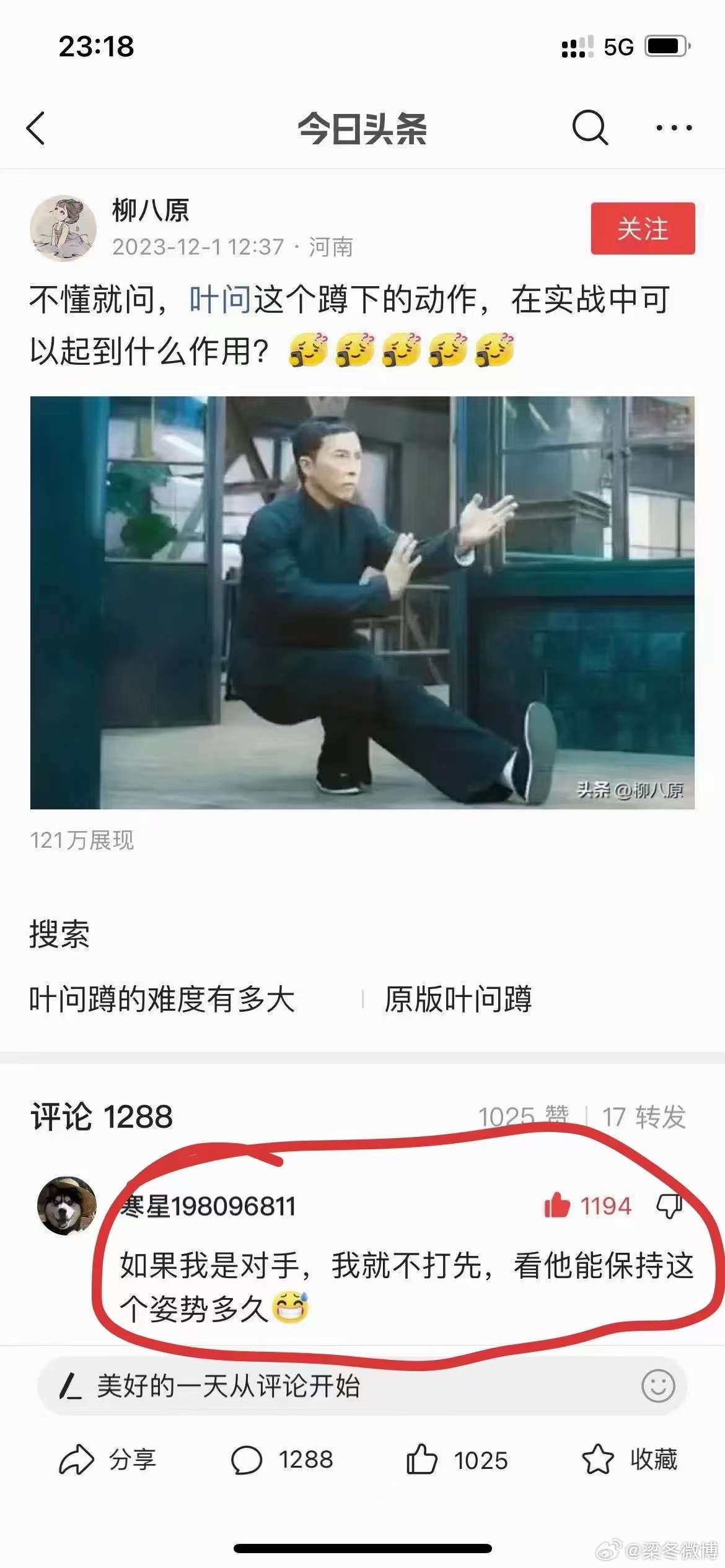View the 17 转发 reposts
The height and width of the screenshot is (1568, 725).
pyautogui.click(x=643, y=1117)
